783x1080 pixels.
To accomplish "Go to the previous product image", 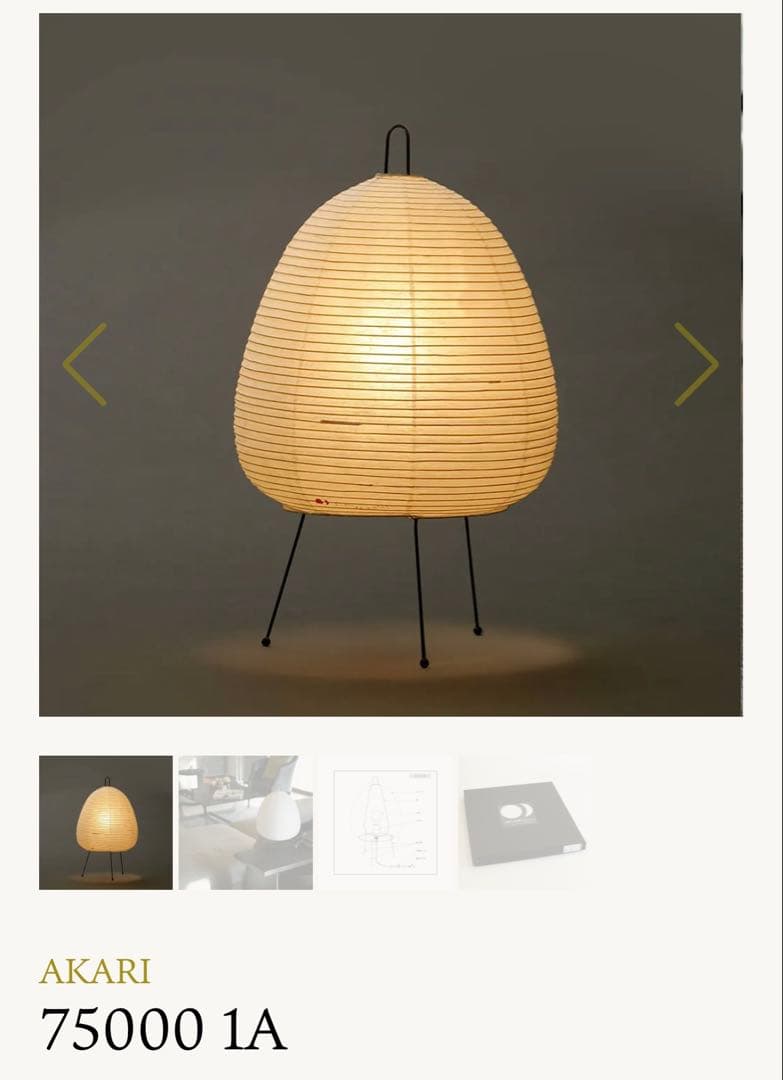I will [x=85, y=364].
